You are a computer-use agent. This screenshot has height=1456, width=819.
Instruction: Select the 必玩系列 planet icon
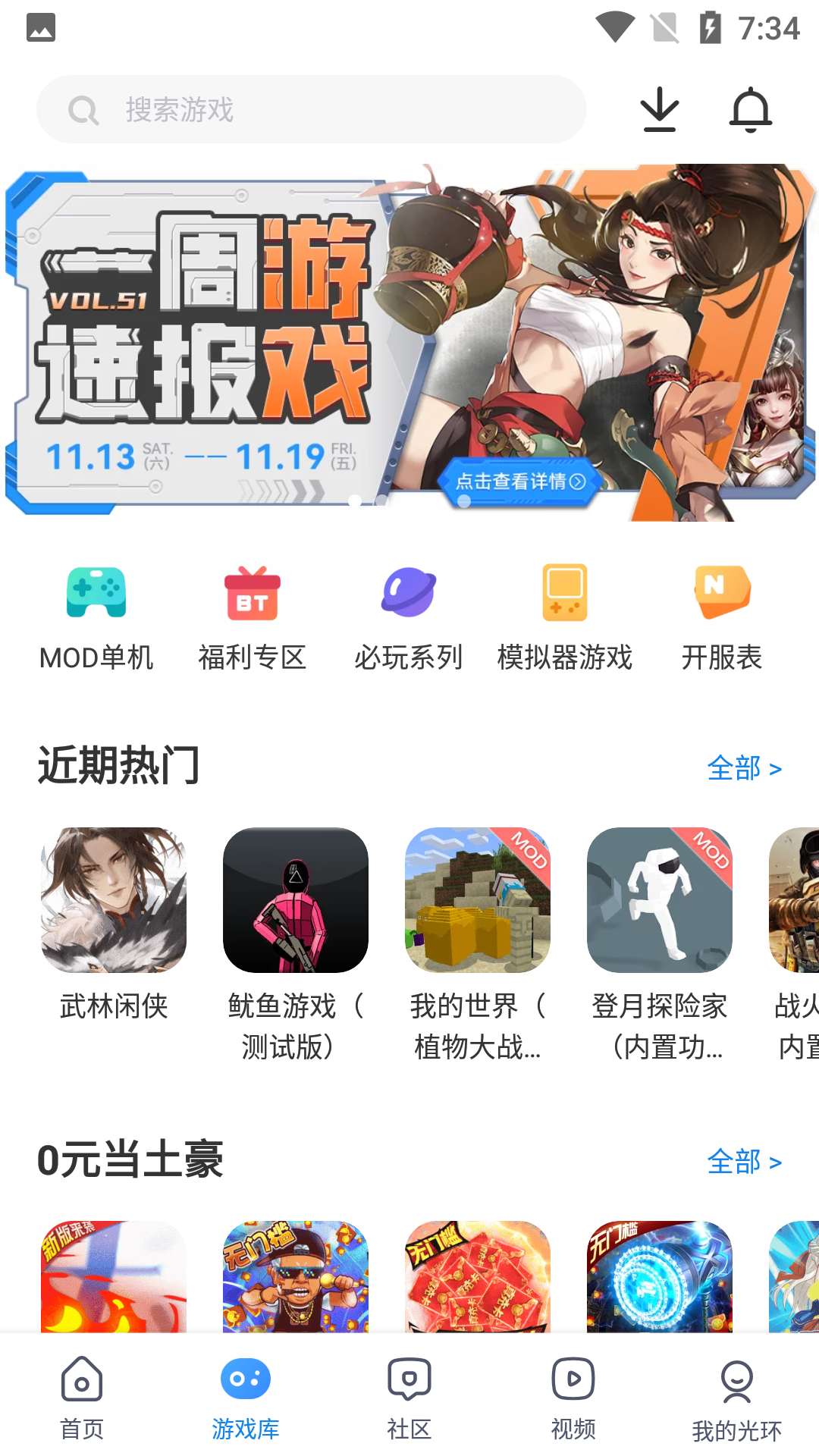(x=409, y=594)
